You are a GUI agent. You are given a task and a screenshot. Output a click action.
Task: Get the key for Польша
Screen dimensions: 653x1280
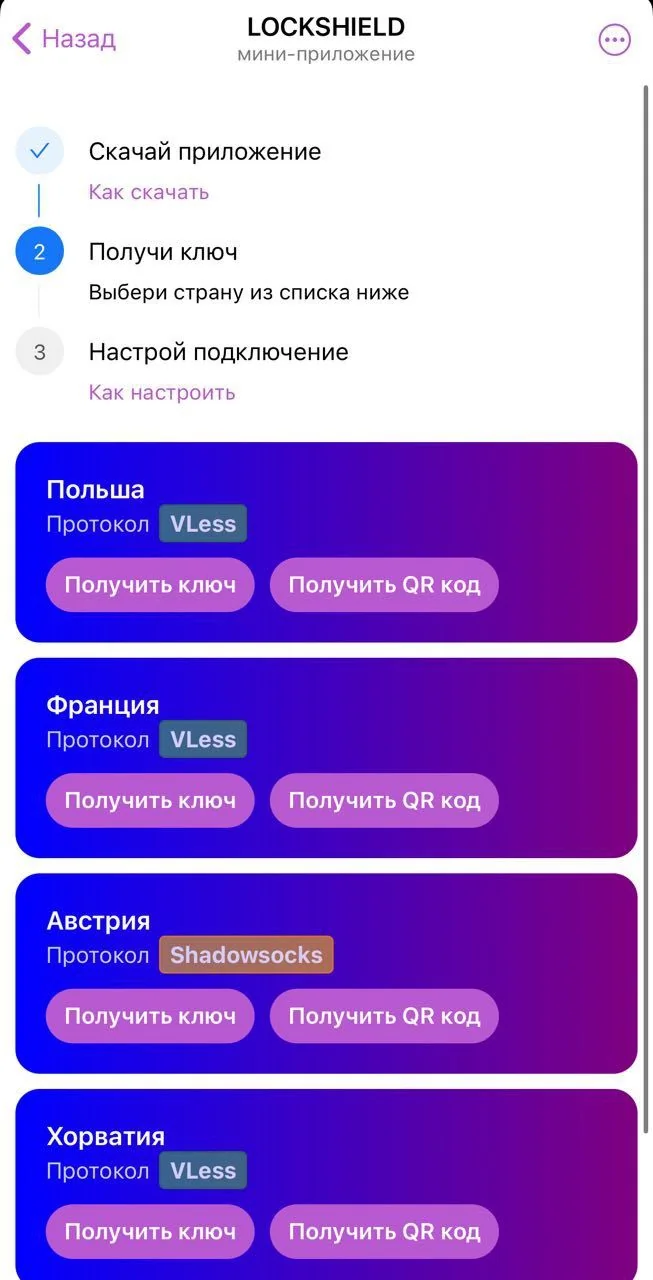[150, 584]
